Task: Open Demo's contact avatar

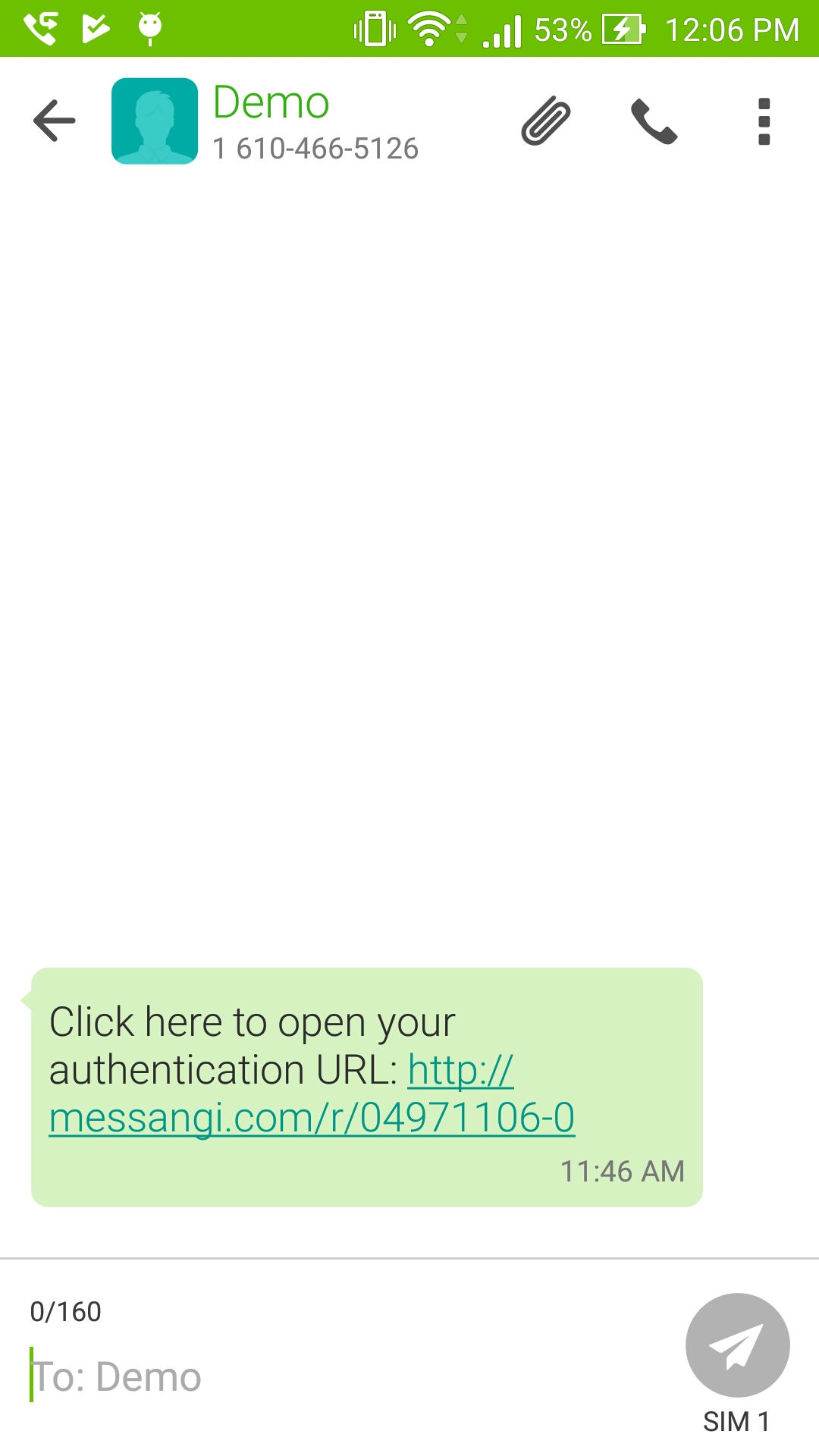Action: 155,121
